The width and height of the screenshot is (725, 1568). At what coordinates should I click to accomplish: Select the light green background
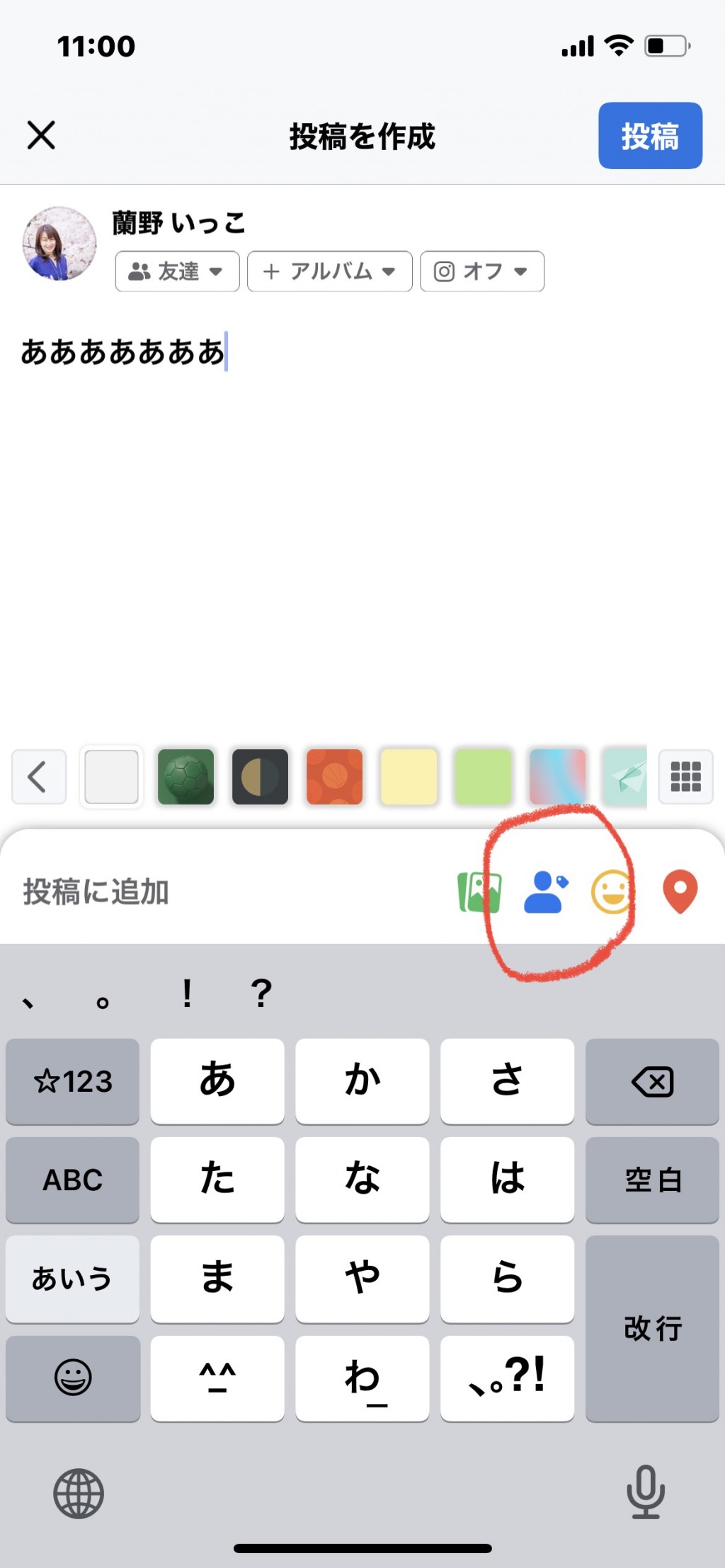[483, 777]
